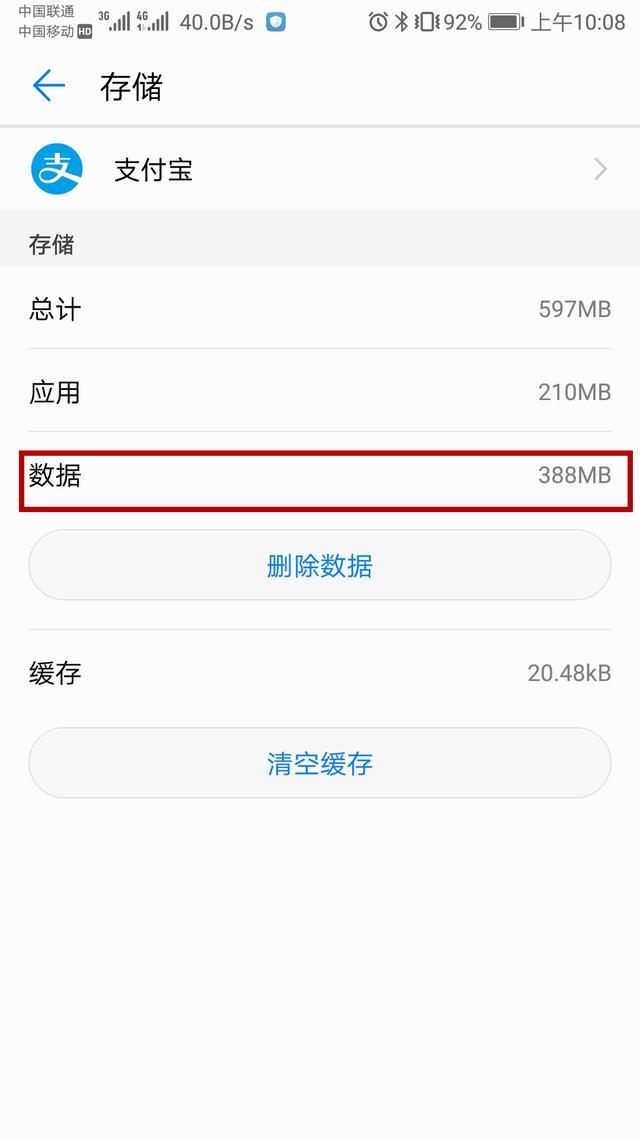Open the 支付宝 app info row
The height and width of the screenshot is (1138, 640).
click(x=320, y=170)
